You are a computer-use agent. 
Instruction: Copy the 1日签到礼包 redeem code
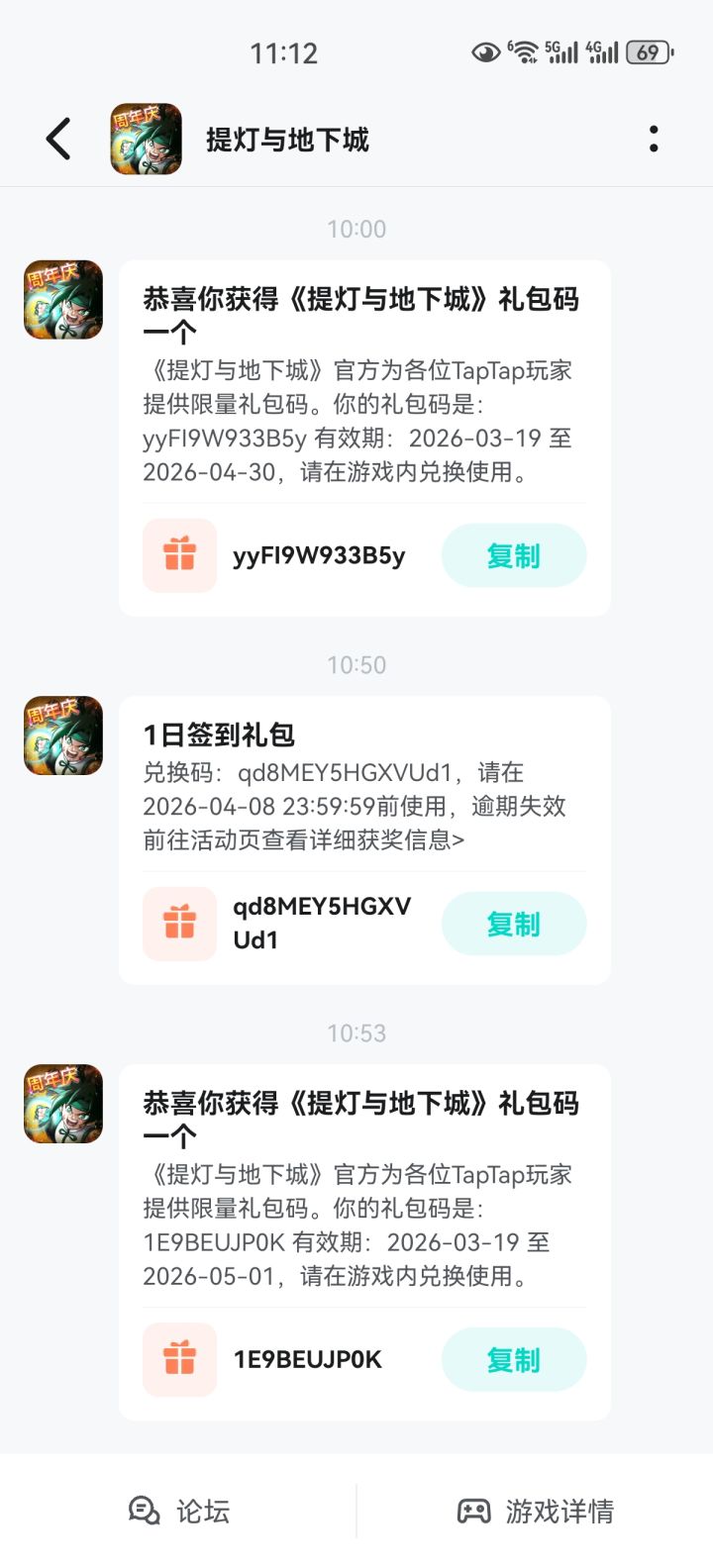[x=513, y=924]
